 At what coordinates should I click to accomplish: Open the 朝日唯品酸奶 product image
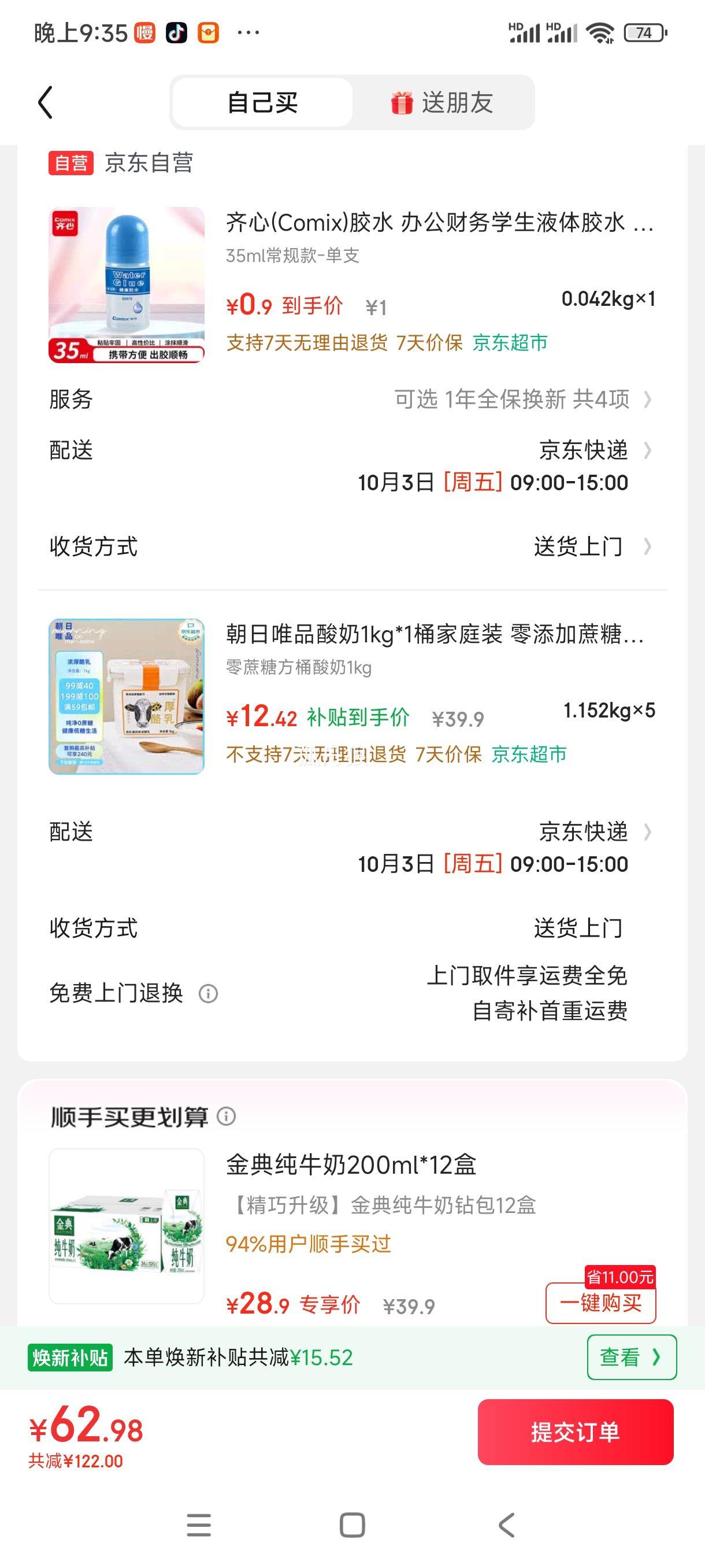pos(127,697)
